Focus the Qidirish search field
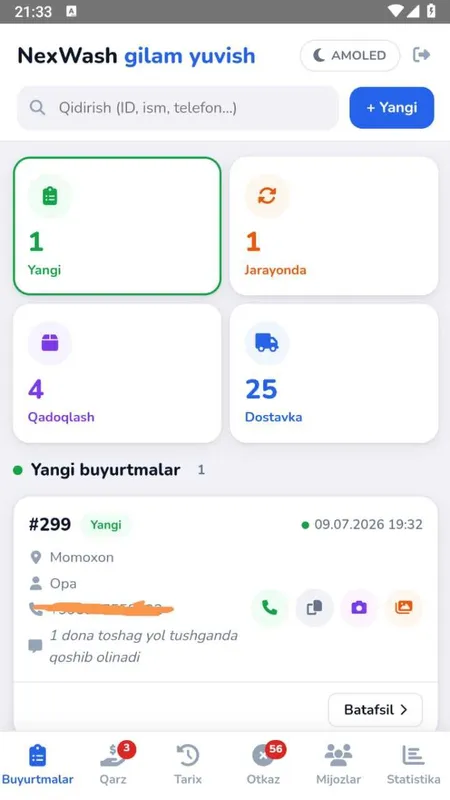The width and height of the screenshot is (450, 800). pyautogui.click(x=178, y=108)
